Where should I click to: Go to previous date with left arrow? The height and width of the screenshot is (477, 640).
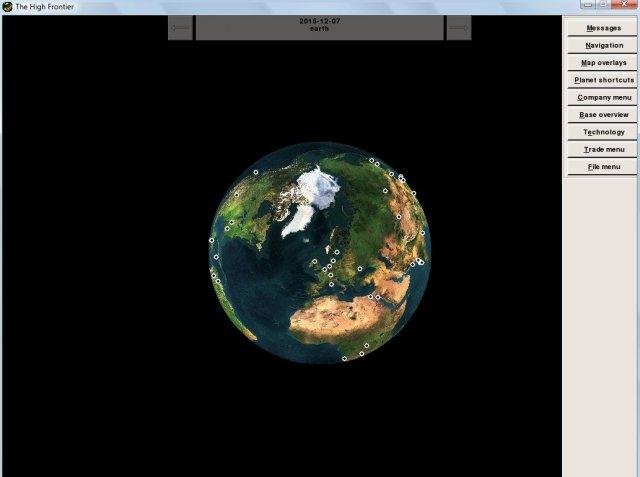[x=181, y=28]
